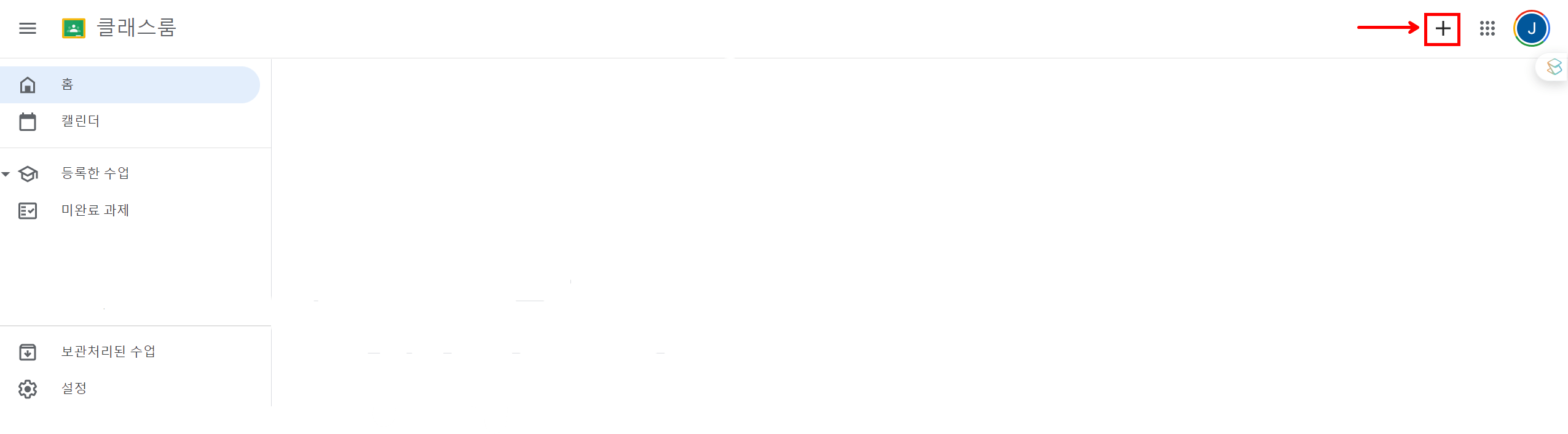The height and width of the screenshot is (434, 1568).
Task: Open 캘린더 from the sidebar
Action: click(80, 121)
